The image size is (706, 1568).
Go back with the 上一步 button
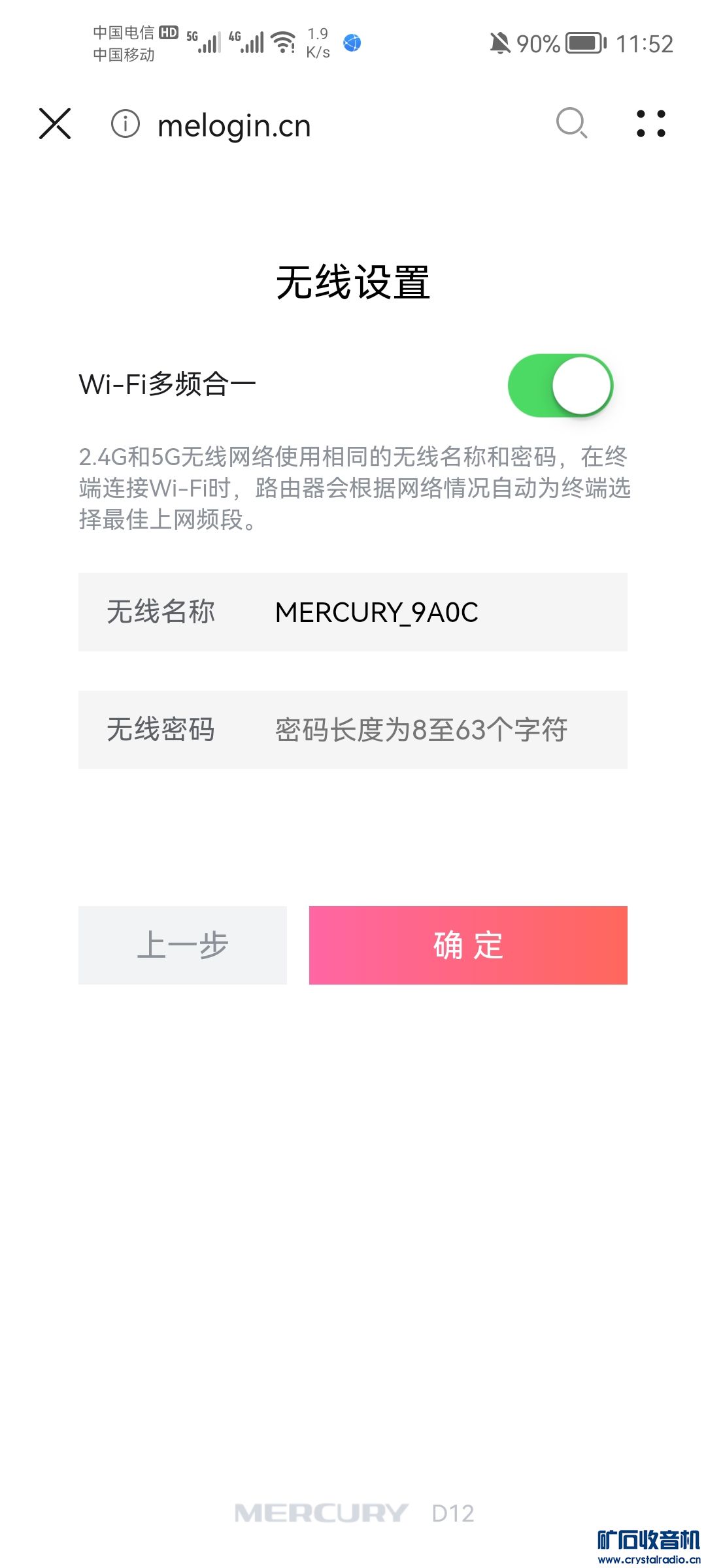[x=182, y=945]
